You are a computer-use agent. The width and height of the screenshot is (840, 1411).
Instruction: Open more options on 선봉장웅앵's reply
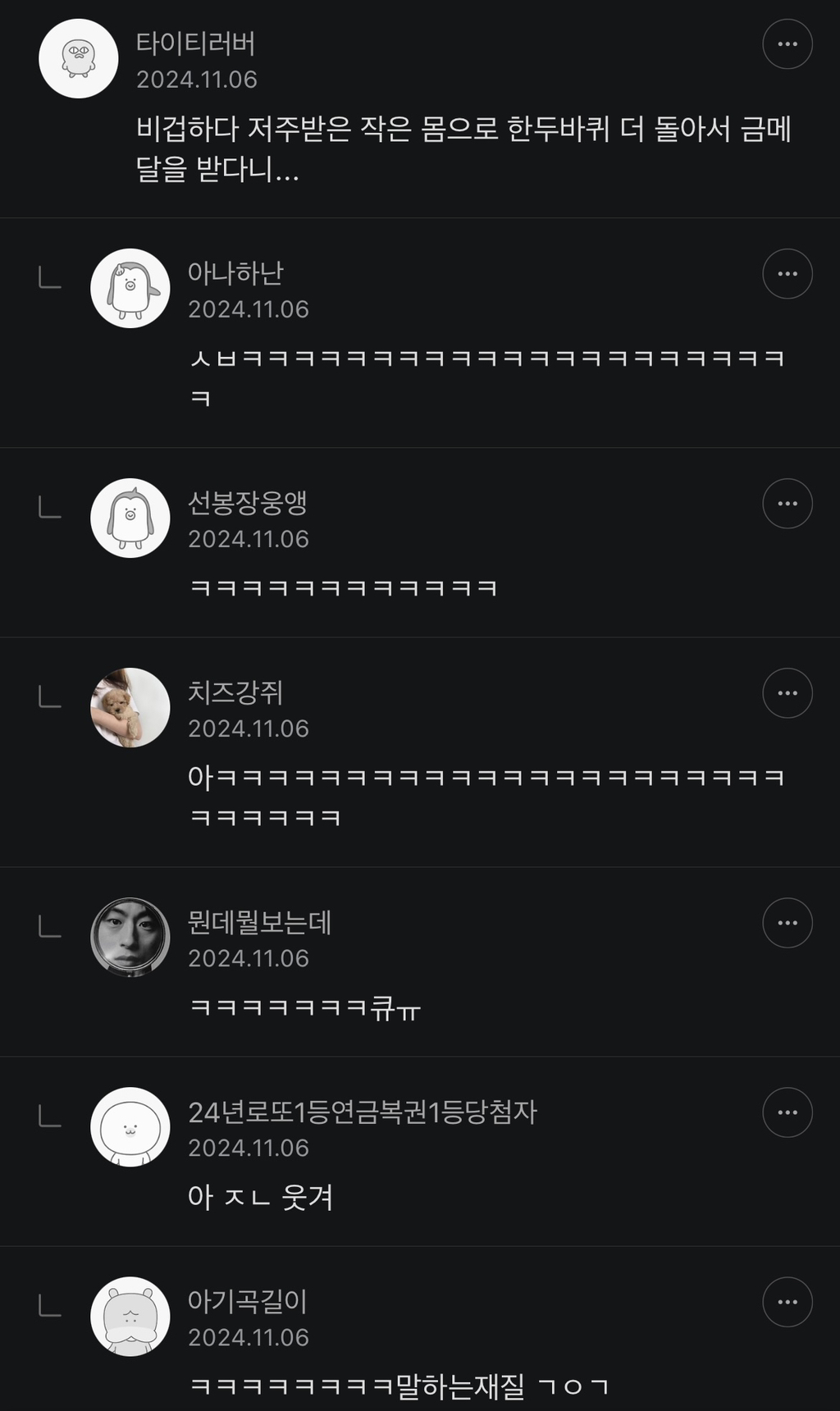787,504
